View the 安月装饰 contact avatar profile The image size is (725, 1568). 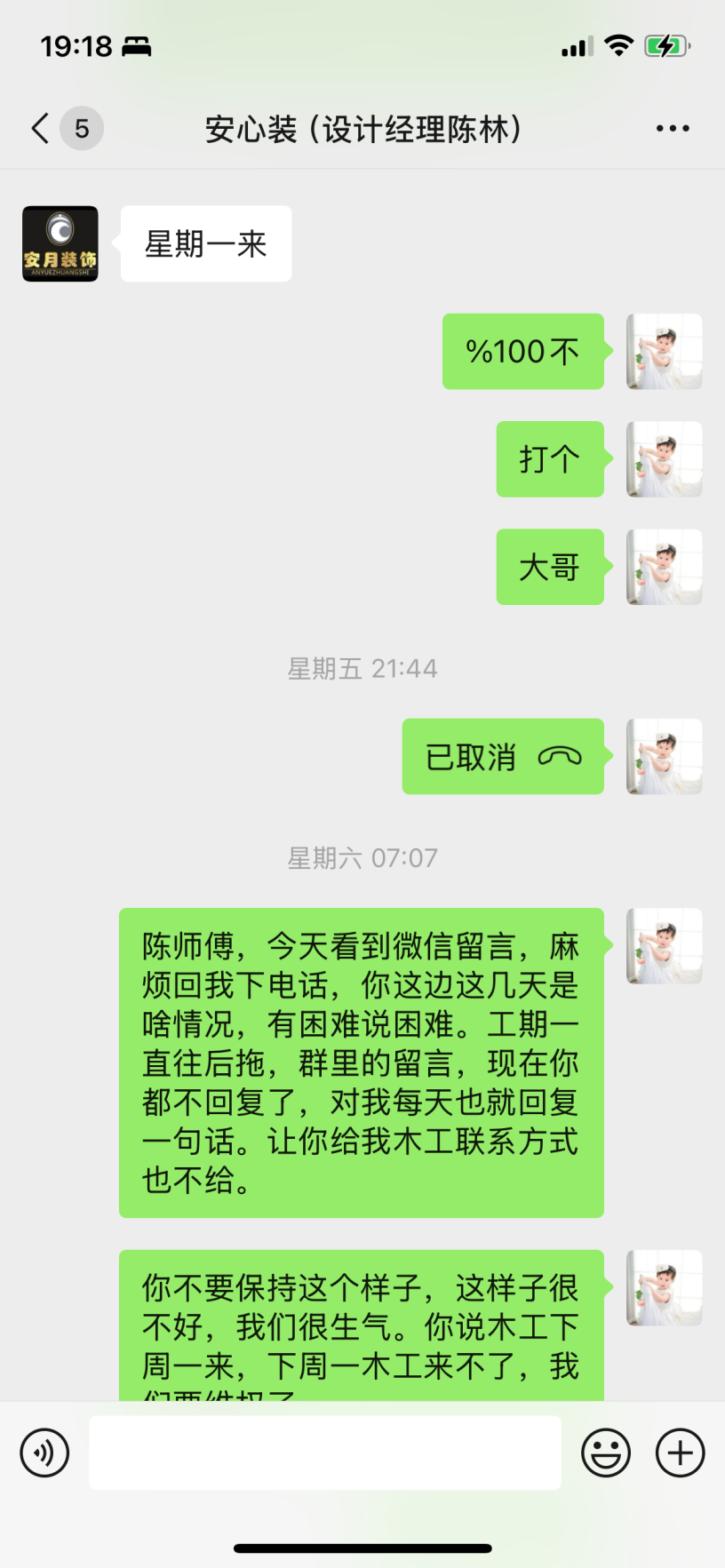point(60,244)
